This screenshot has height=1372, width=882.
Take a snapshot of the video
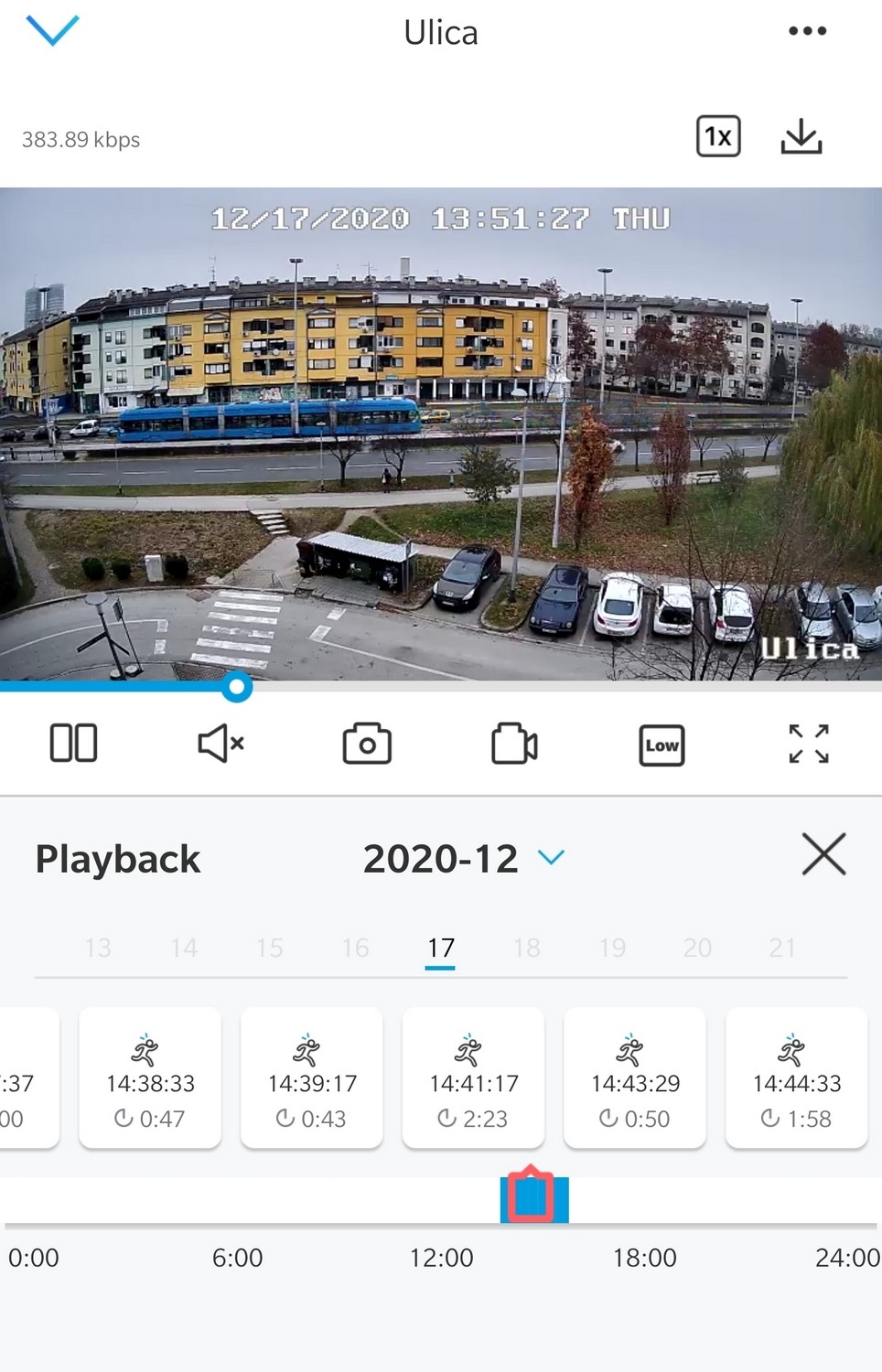[367, 745]
